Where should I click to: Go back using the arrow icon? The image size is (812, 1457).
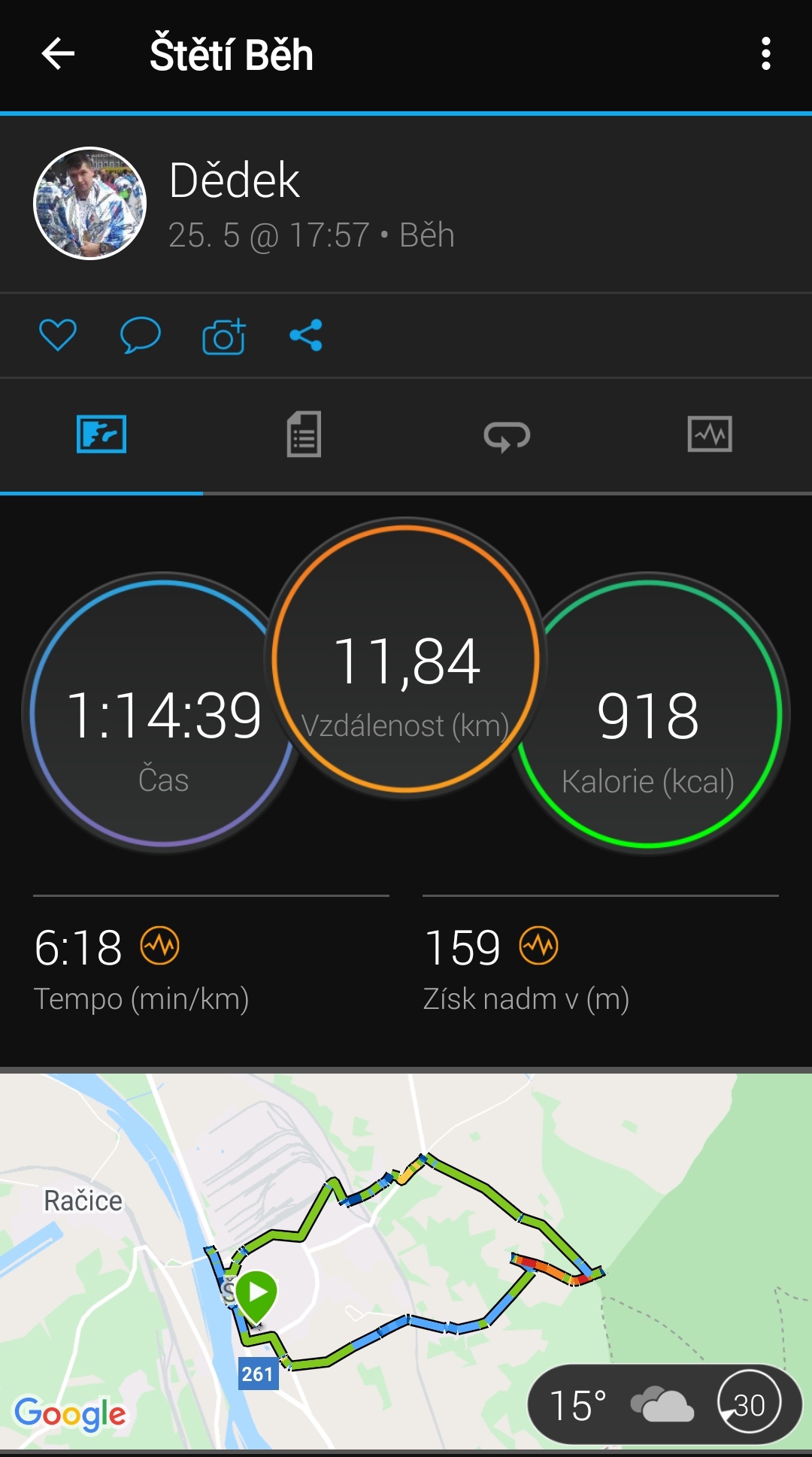point(58,54)
